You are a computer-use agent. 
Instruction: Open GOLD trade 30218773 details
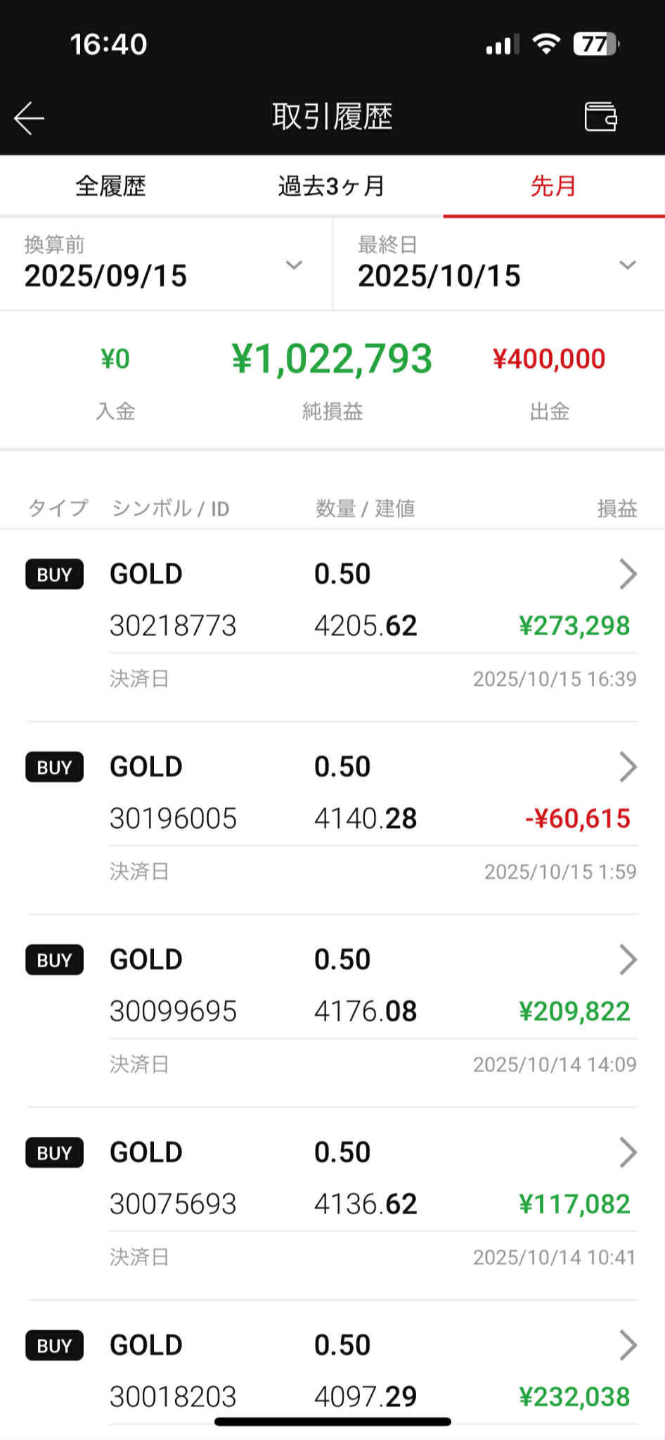pyautogui.click(x=627, y=574)
